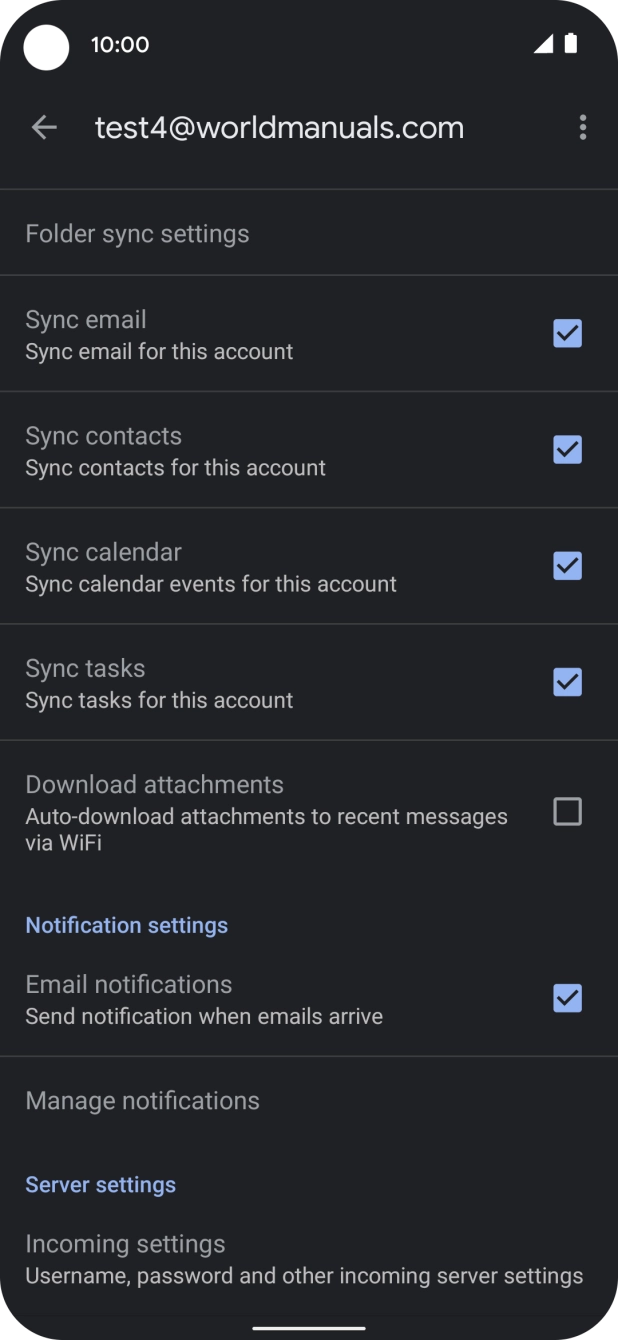Open Manage notifications
618x1340 pixels.
coord(142,1101)
